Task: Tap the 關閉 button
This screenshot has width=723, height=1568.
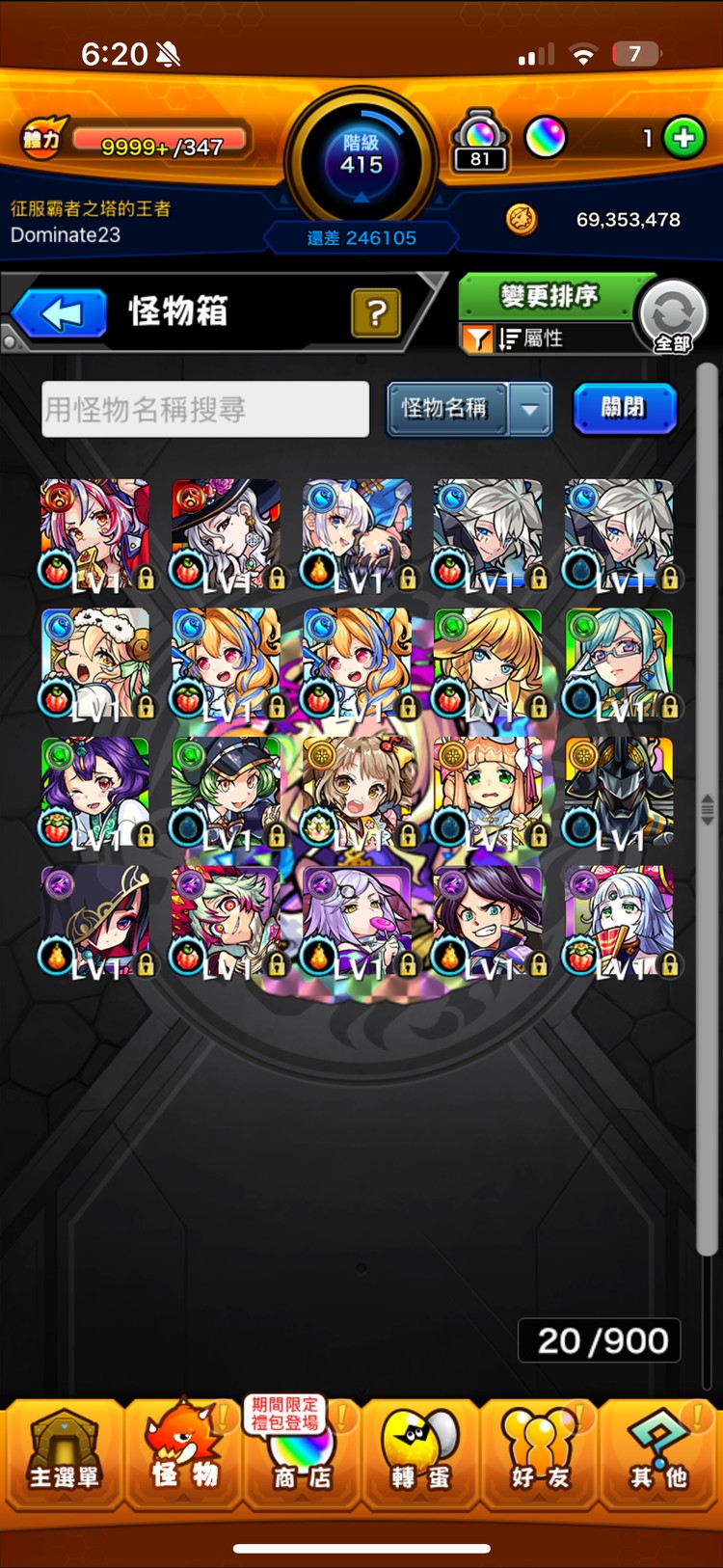Action: [x=624, y=408]
